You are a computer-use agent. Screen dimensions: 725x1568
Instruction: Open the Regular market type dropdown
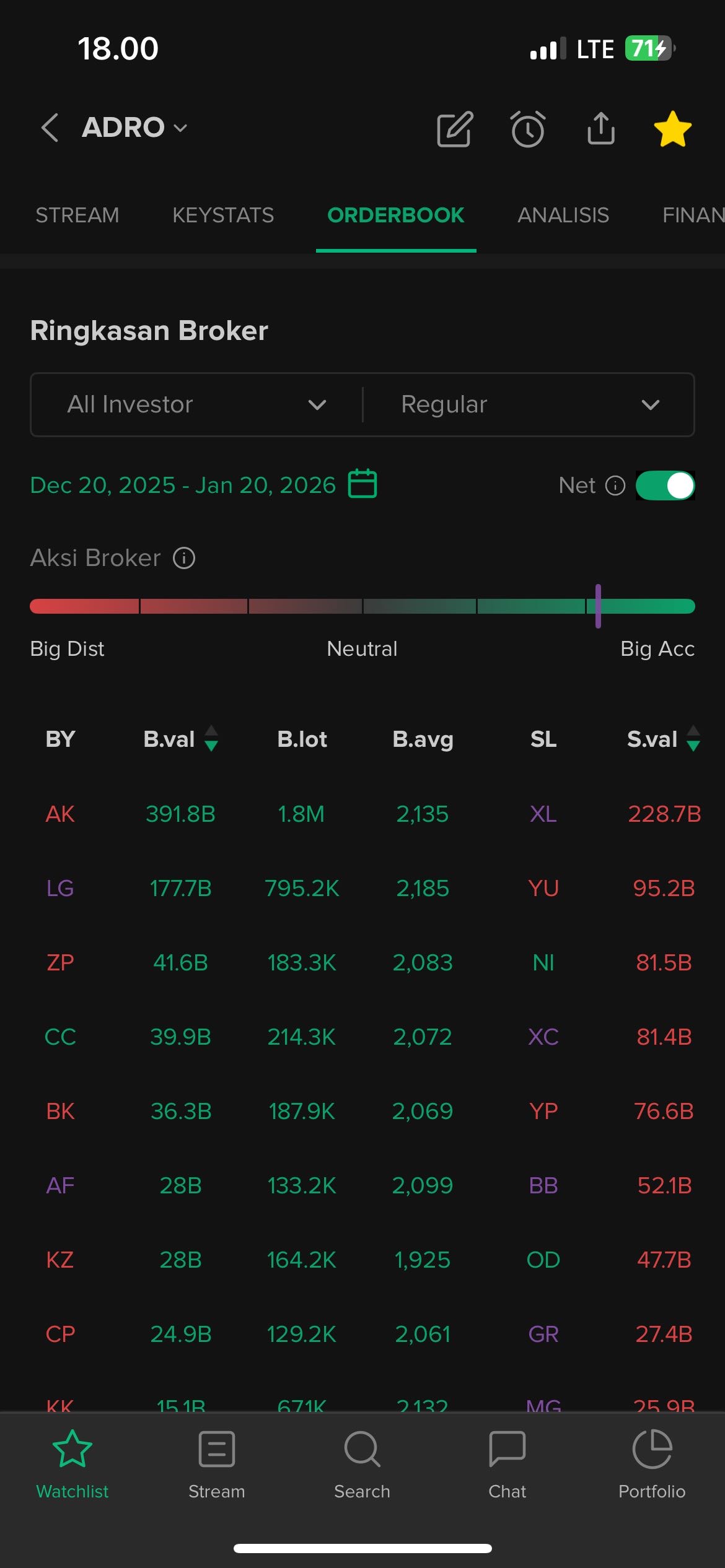(x=529, y=404)
